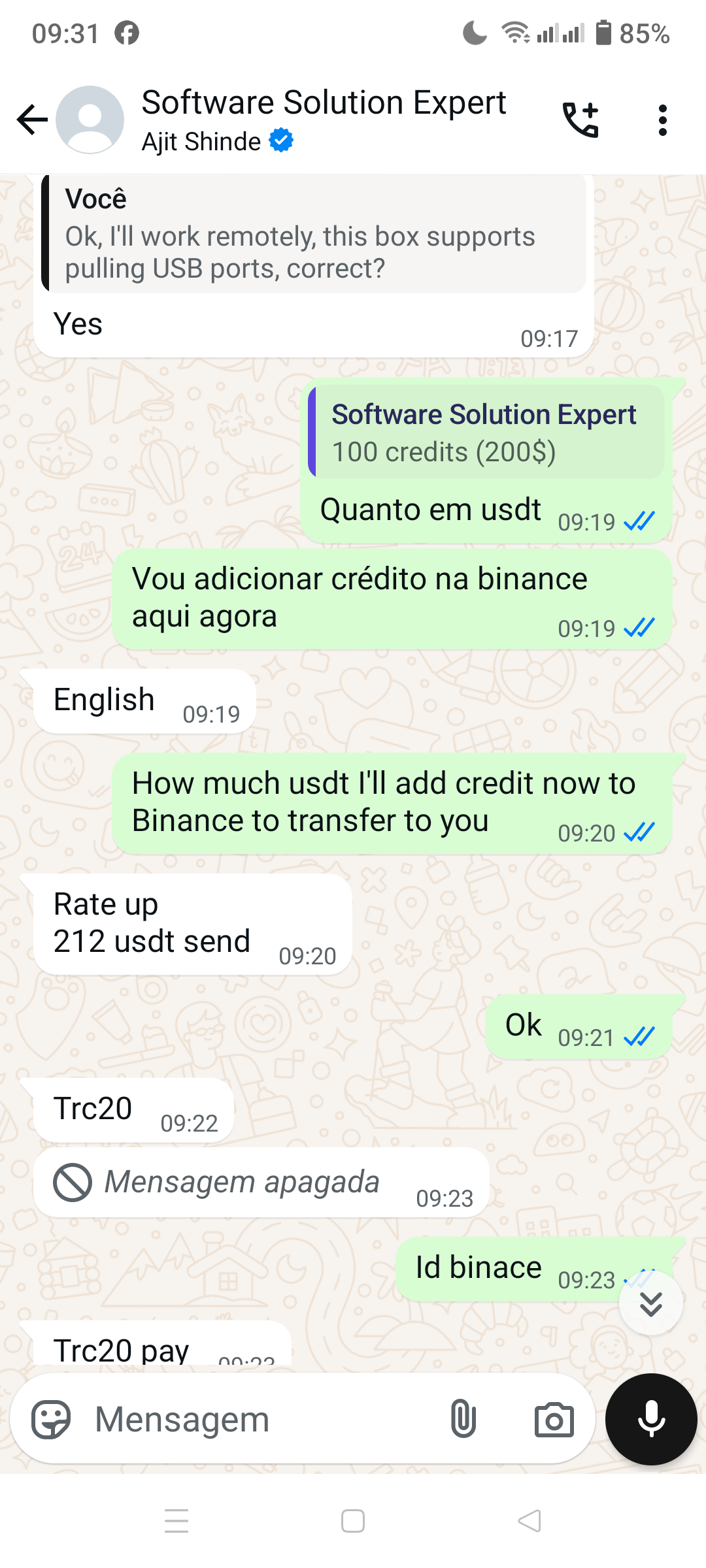Attach a file with the paperclip

coord(463,1419)
